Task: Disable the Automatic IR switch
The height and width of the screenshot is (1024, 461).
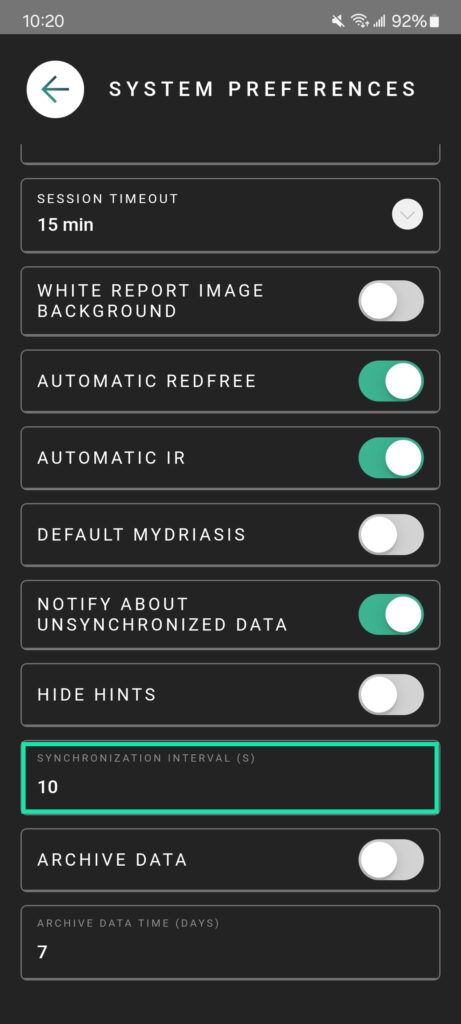Action: (390, 458)
